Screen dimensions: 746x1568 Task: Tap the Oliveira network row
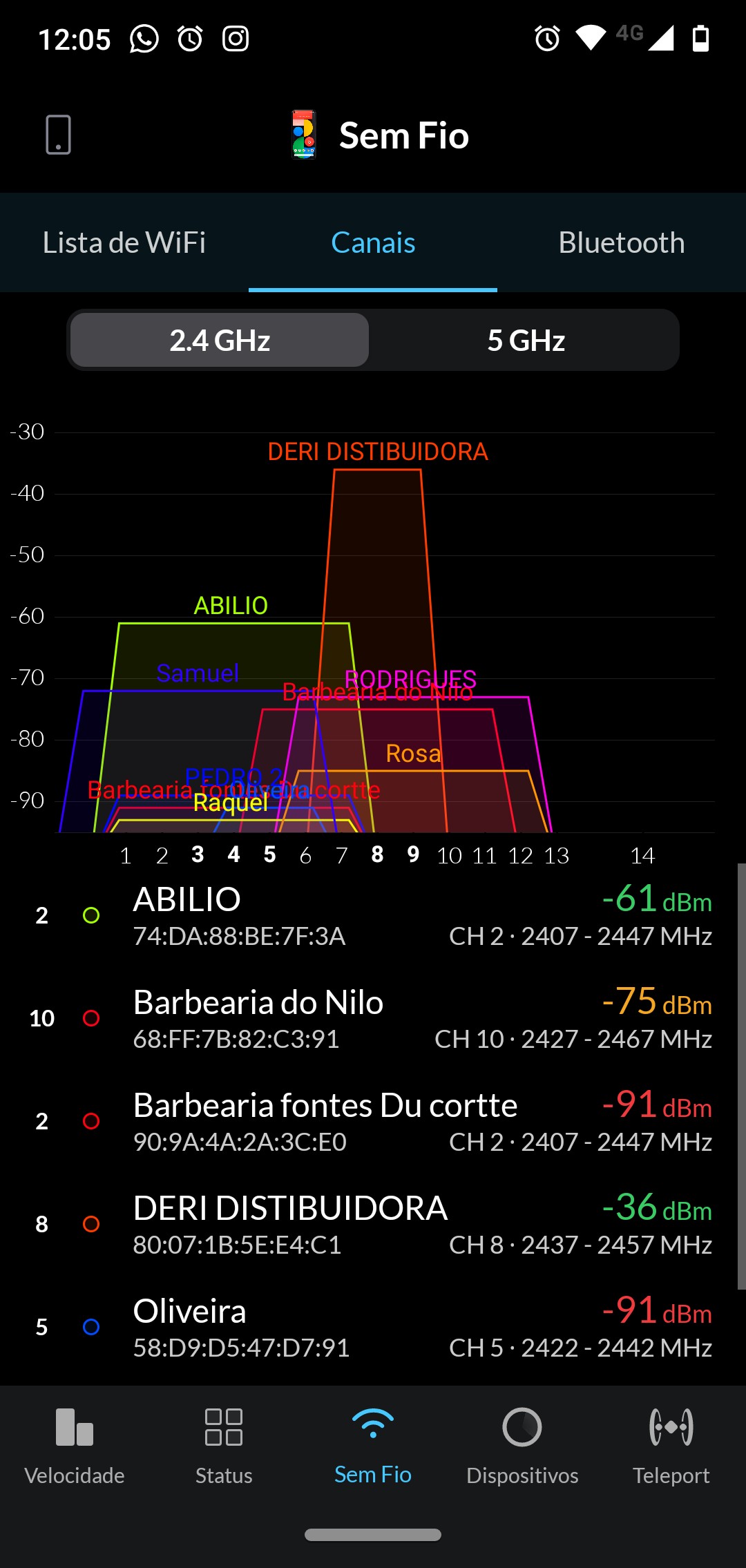pos(373,1328)
